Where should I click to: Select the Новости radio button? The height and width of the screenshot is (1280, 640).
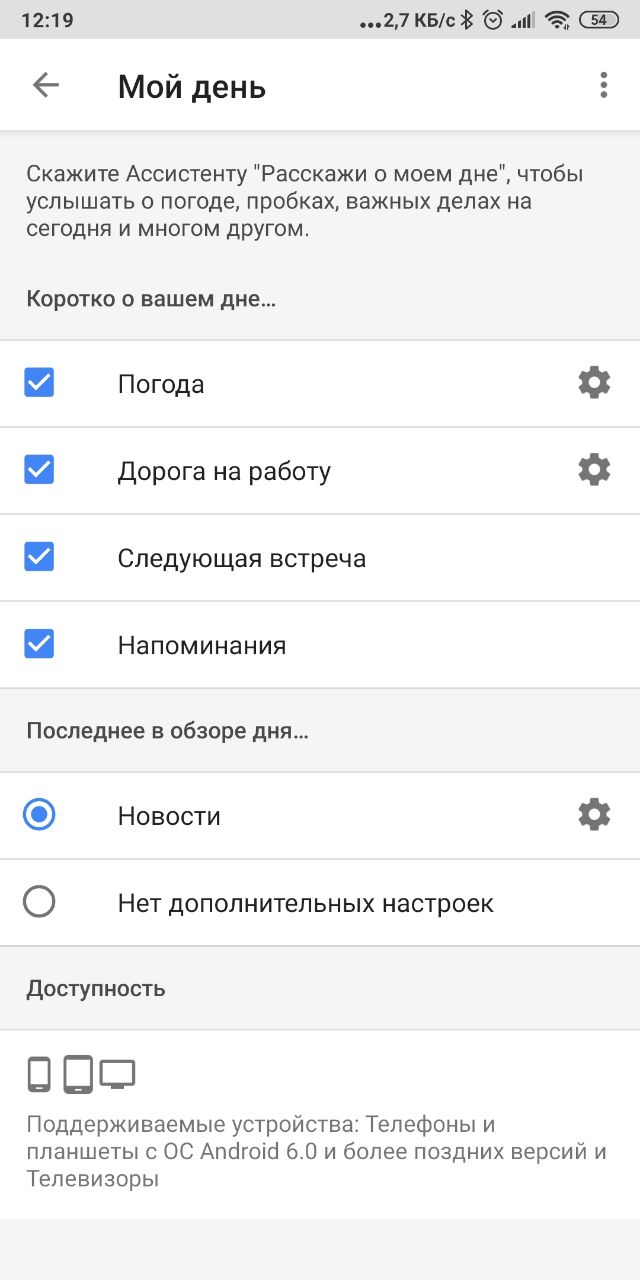(x=39, y=815)
